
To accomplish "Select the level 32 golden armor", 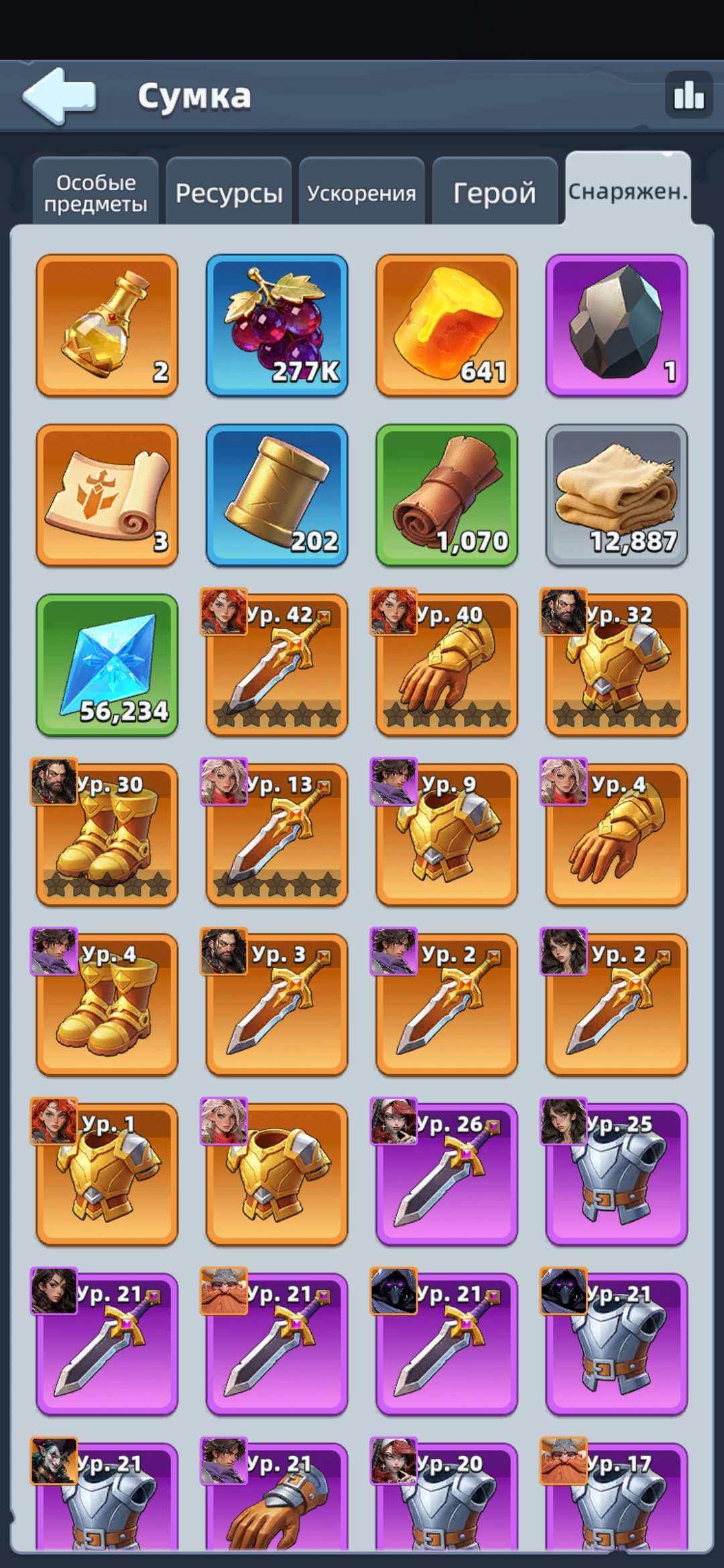I will pos(617,663).
